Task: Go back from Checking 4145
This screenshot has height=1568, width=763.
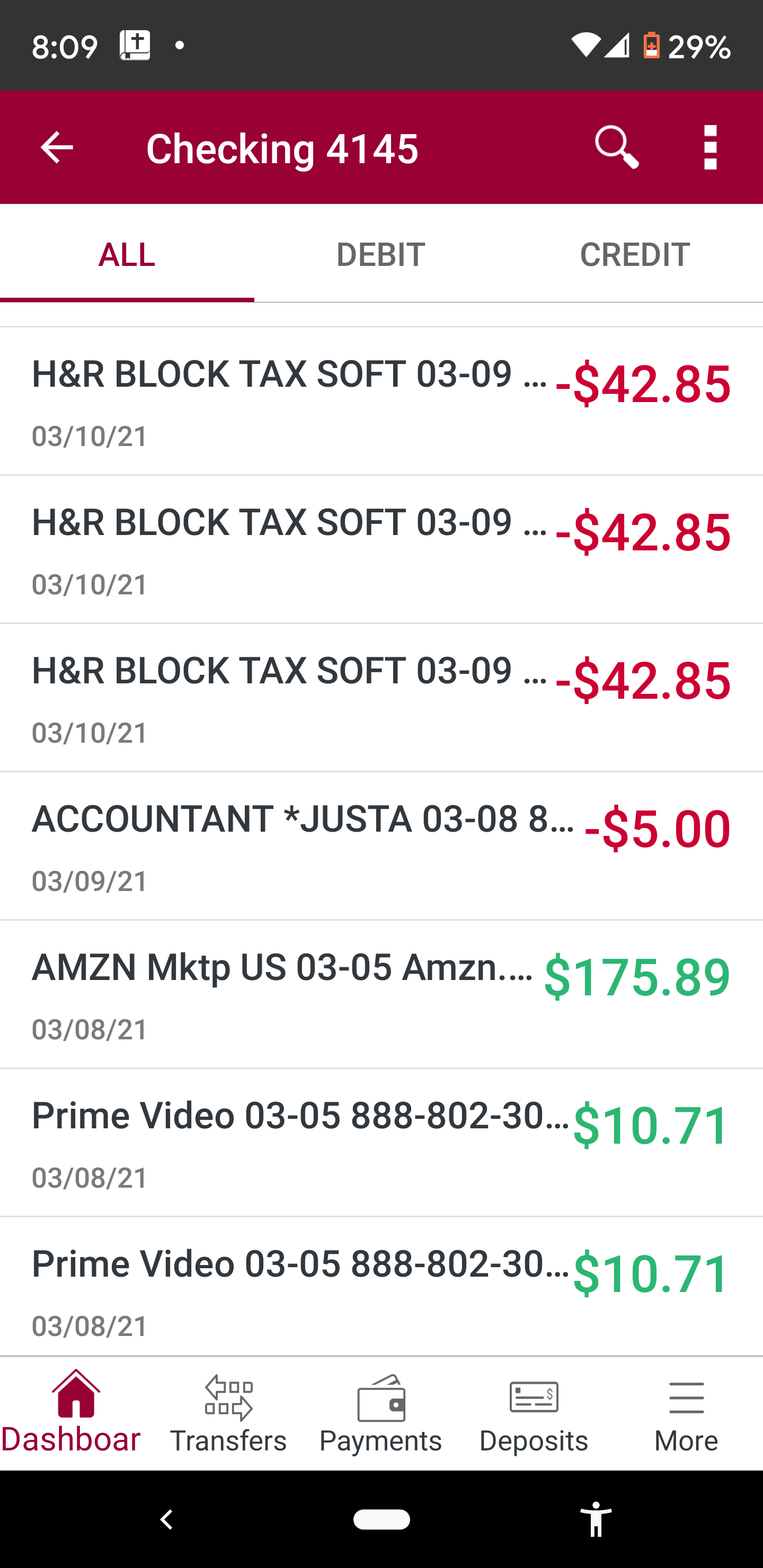Action: click(57, 148)
